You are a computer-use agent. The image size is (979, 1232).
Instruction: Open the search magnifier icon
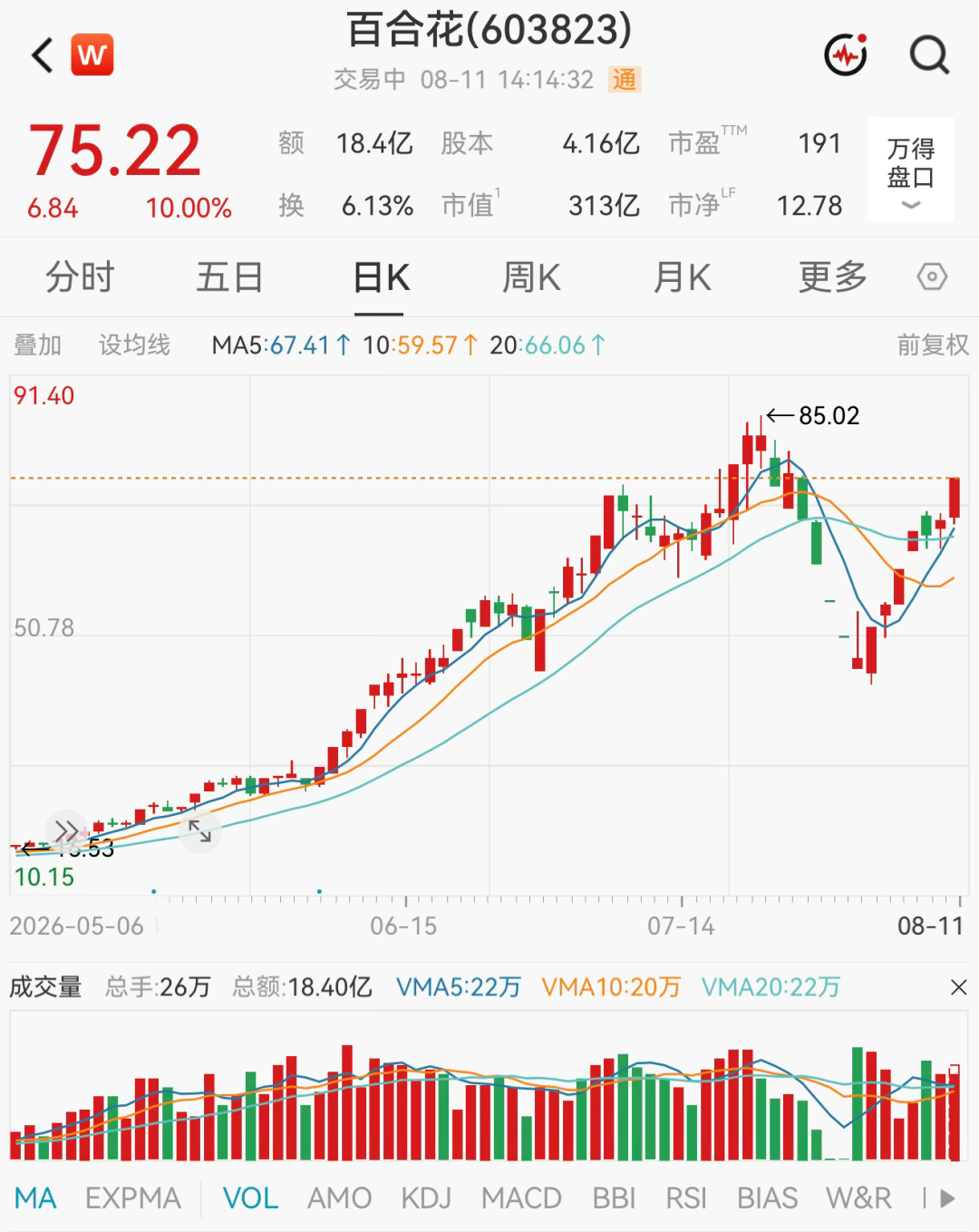pos(929,55)
